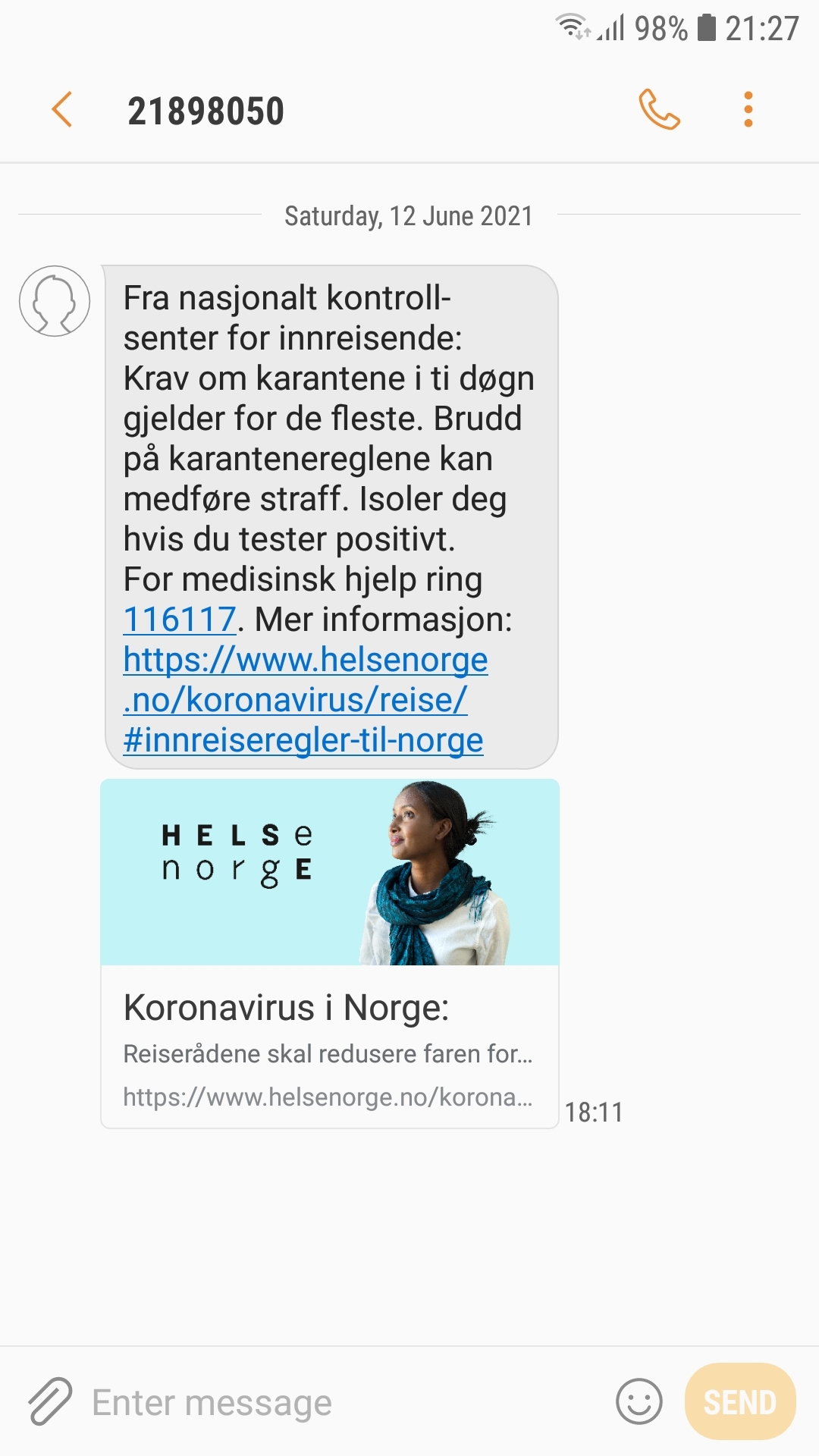Focus the Enter message field
This screenshot has height=1456, width=819.
pyautogui.click(x=341, y=1402)
